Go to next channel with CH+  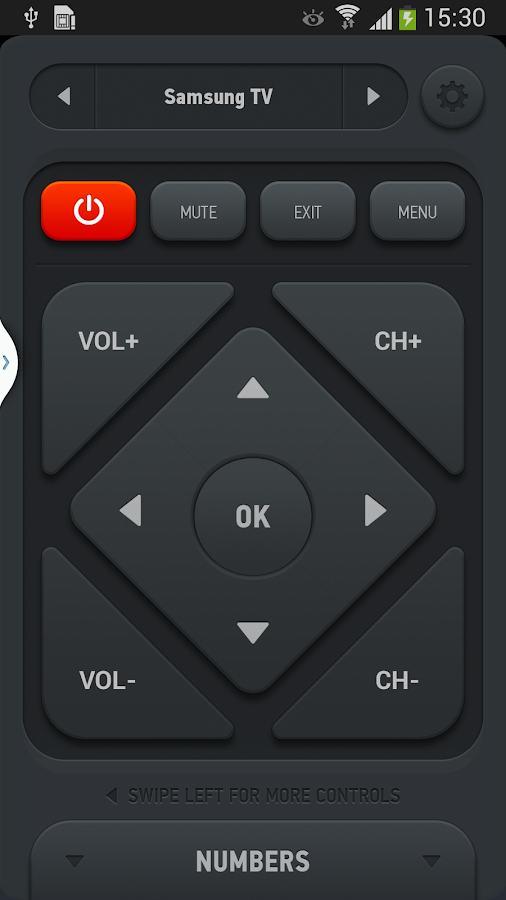pos(398,342)
